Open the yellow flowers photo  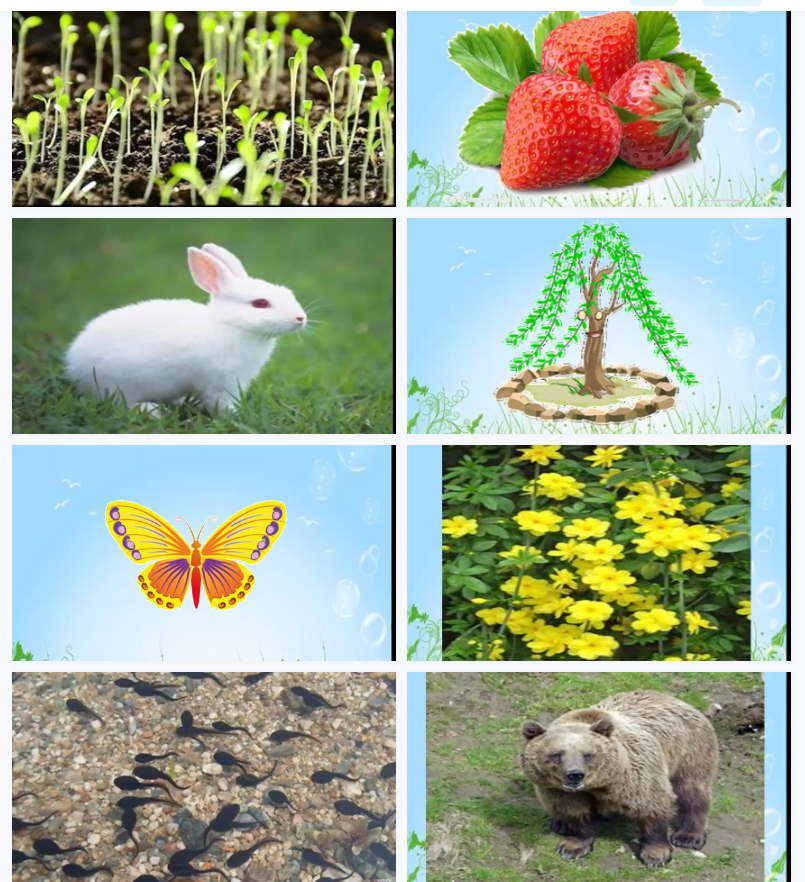point(598,553)
